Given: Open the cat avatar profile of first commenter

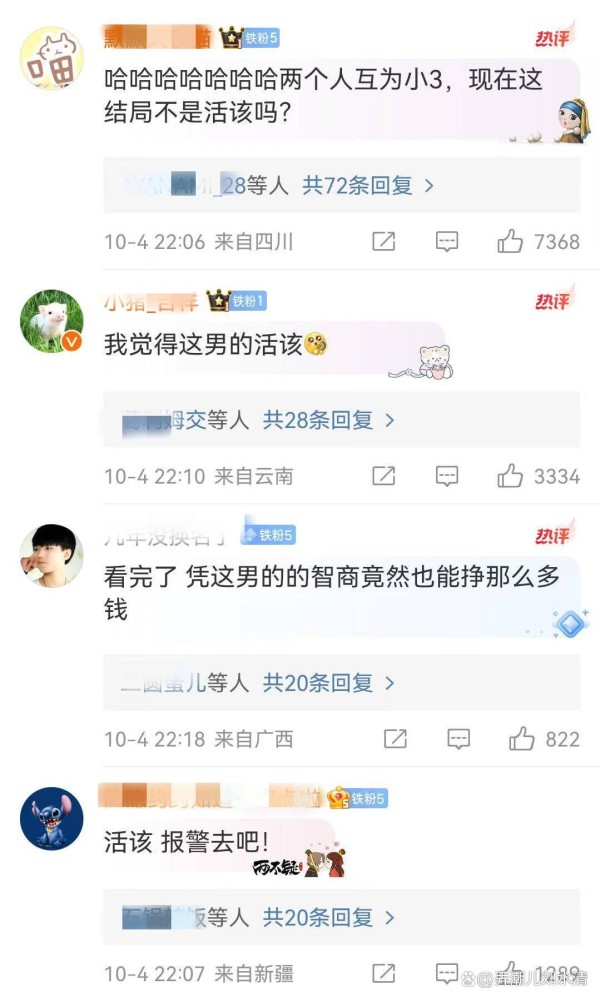Looking at the screenshot, I should (51, 56).
